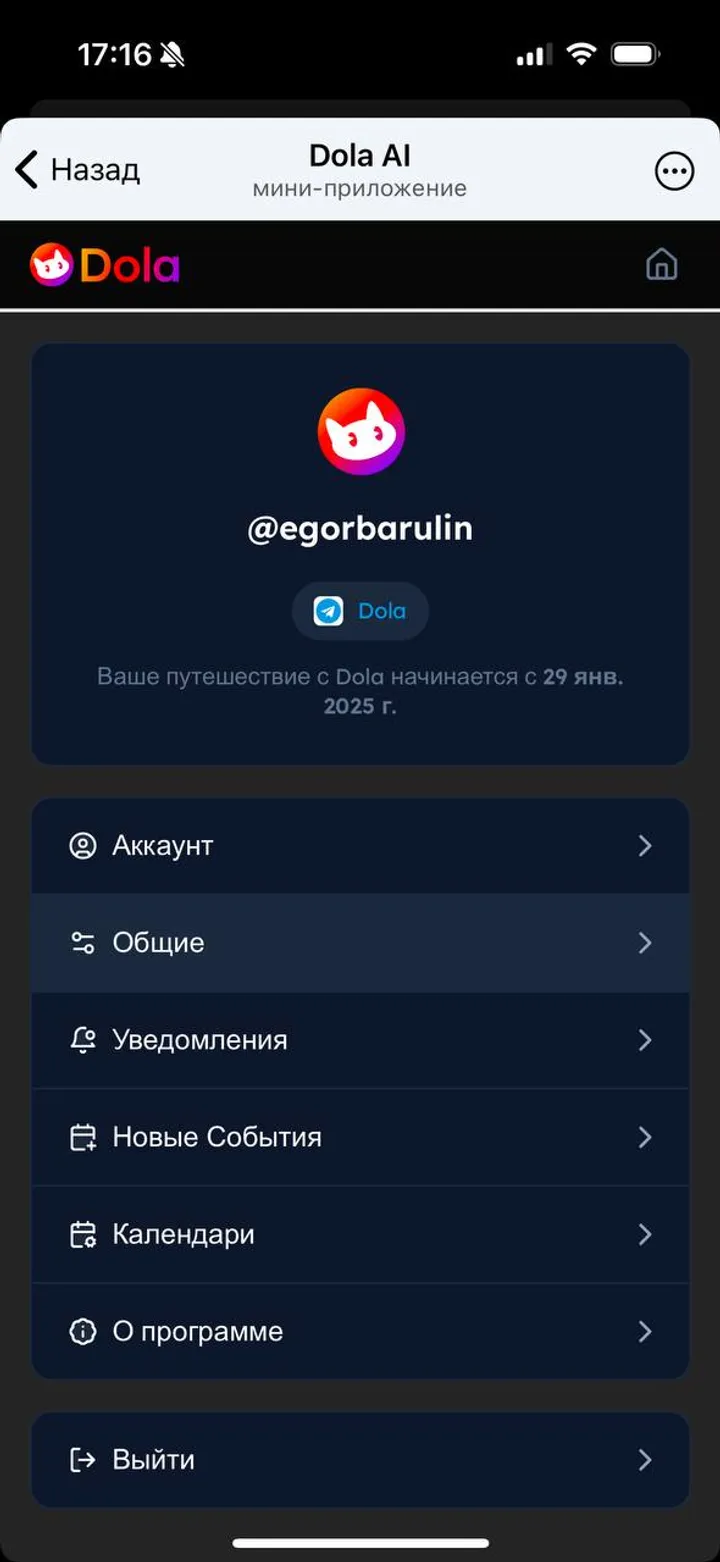Open the Новые События row
The image size is (720, 1562).
(x=360, y=1137)
